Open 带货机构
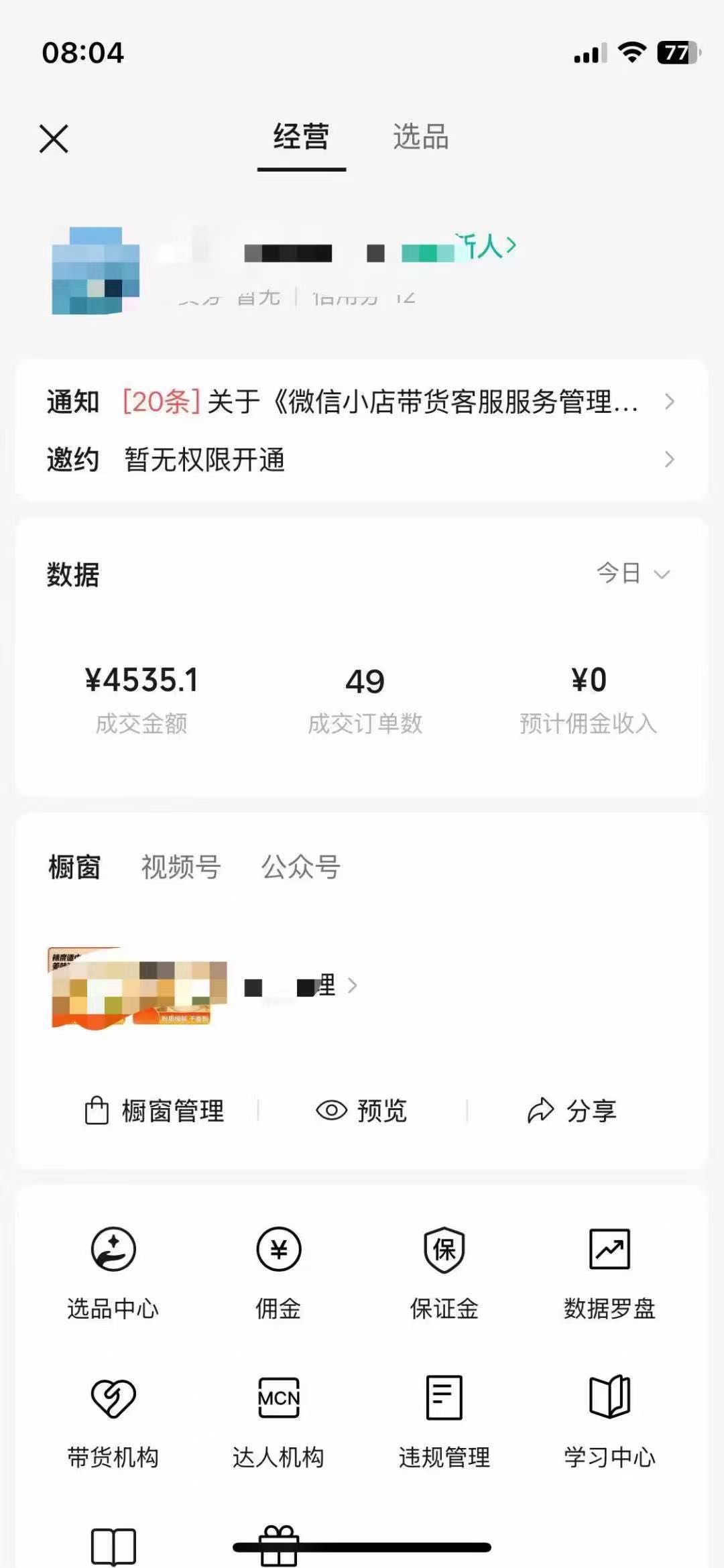724x1568 pixels. click(x=113, y=1418)
